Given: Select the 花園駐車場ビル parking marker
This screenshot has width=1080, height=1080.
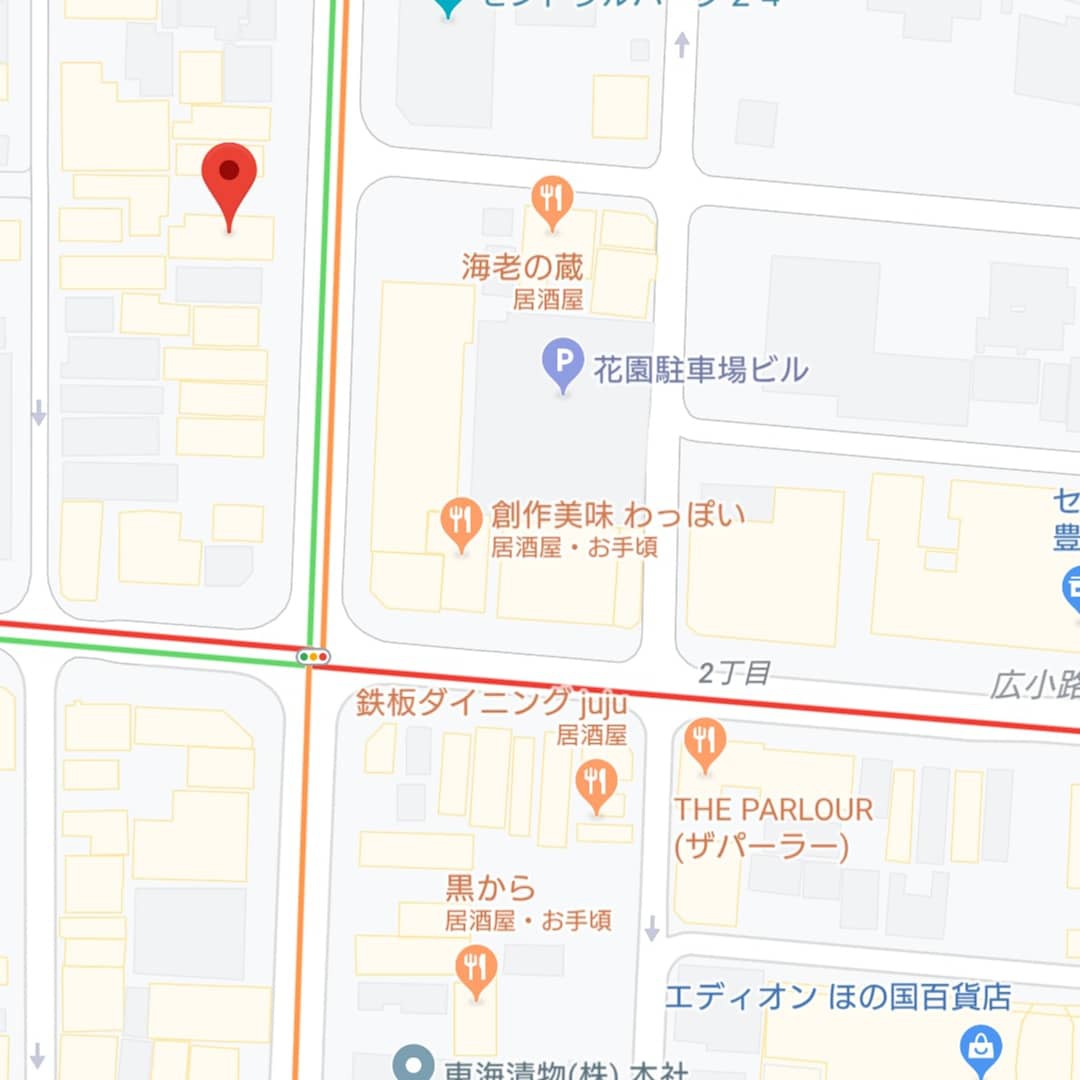Looking at the screenshot, I should 563,363.
